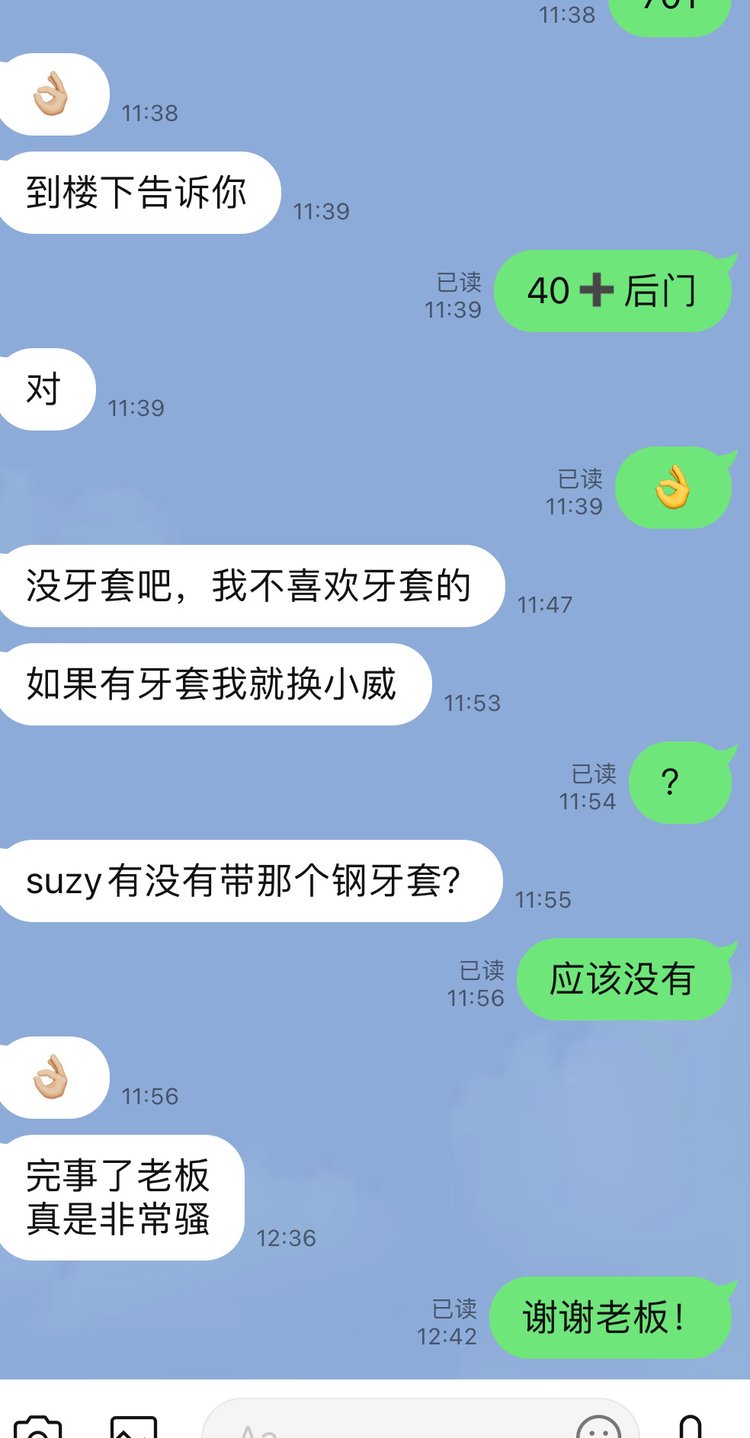Start a voice message with the microphone

point(690,1428)
